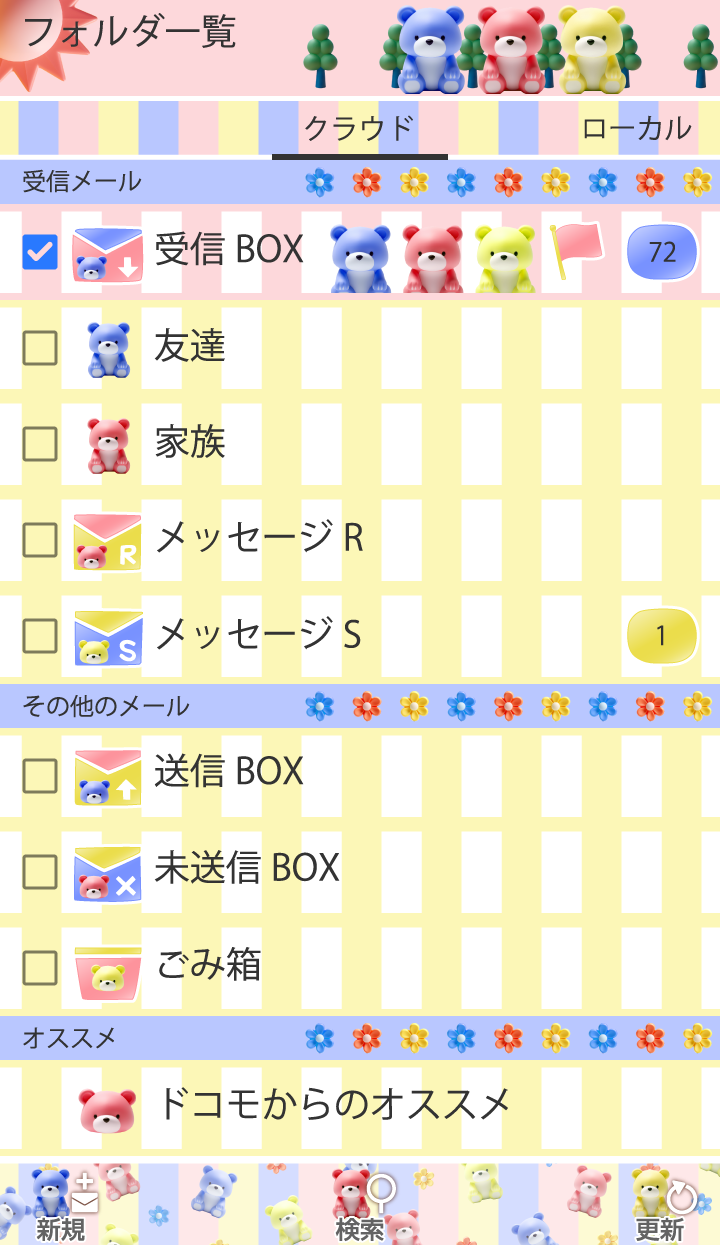The width and height of the screenshot is (720, 1252).
Task: Switch to the ローカル tab
Action: pyautogui.click(x=636, y=128)
